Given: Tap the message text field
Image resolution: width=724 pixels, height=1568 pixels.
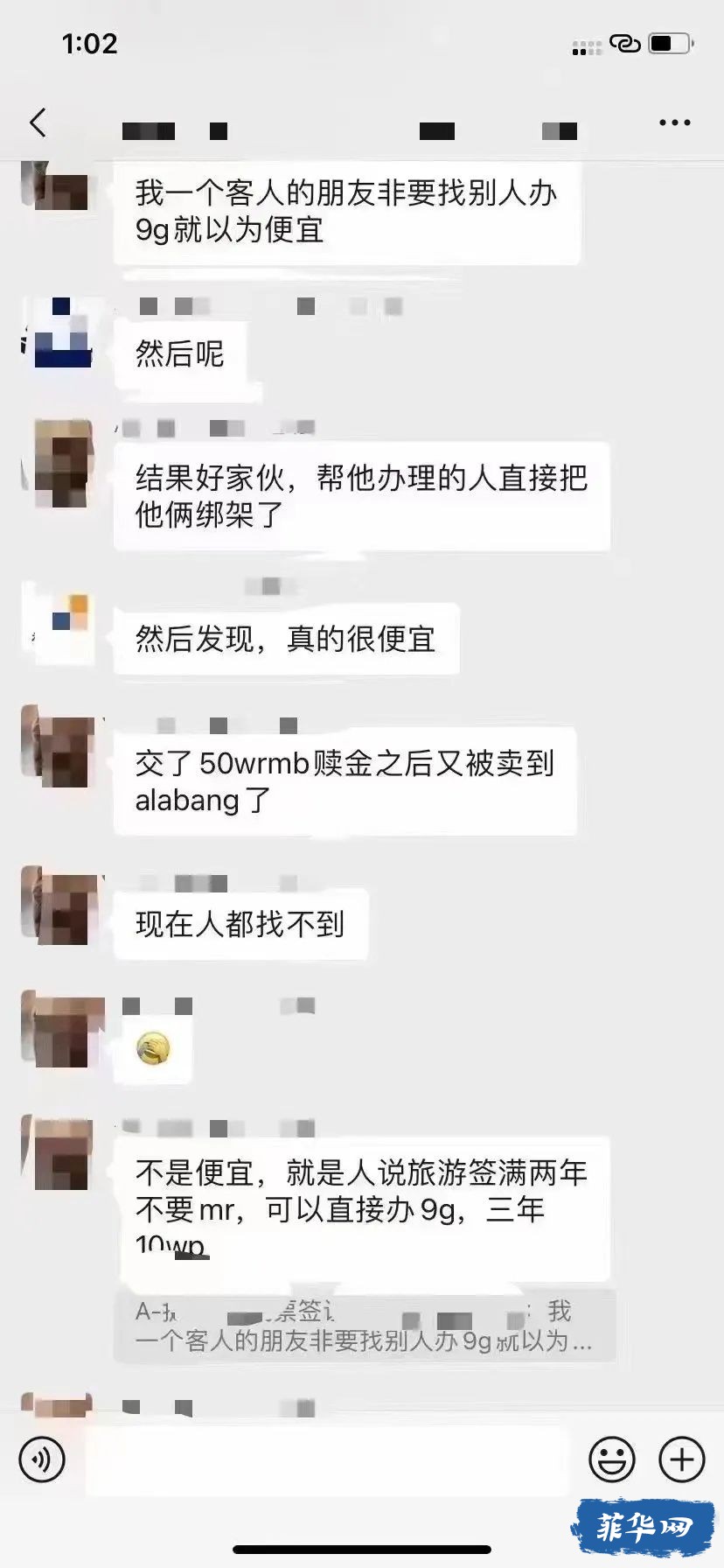Looking at the screenshot, I should 328,1459.
